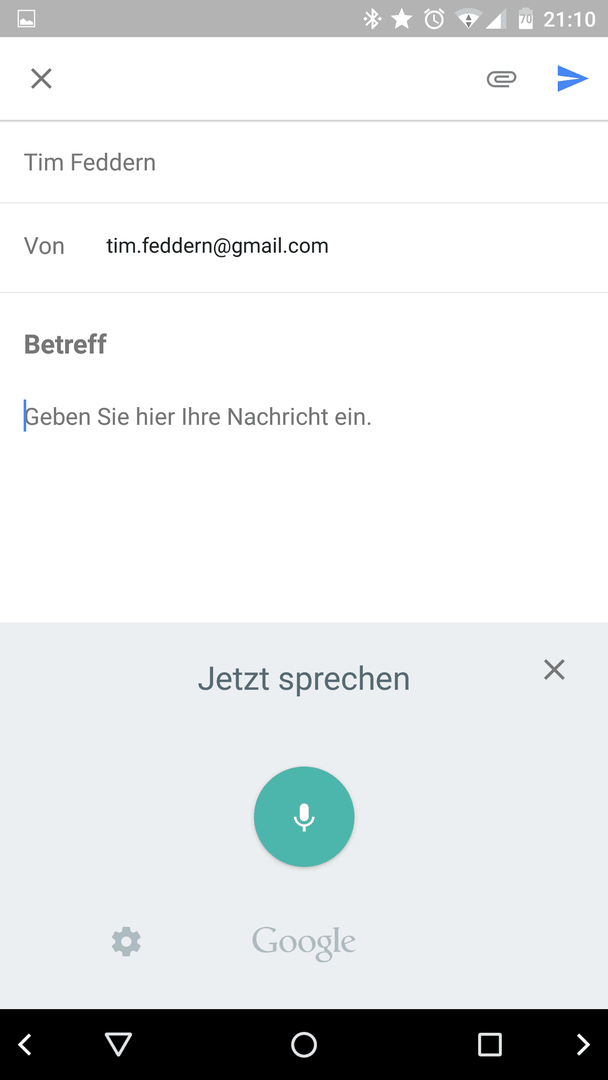Tap the teal microphone button
Screen dimensions: 608x1080
(x=304, y=816)
